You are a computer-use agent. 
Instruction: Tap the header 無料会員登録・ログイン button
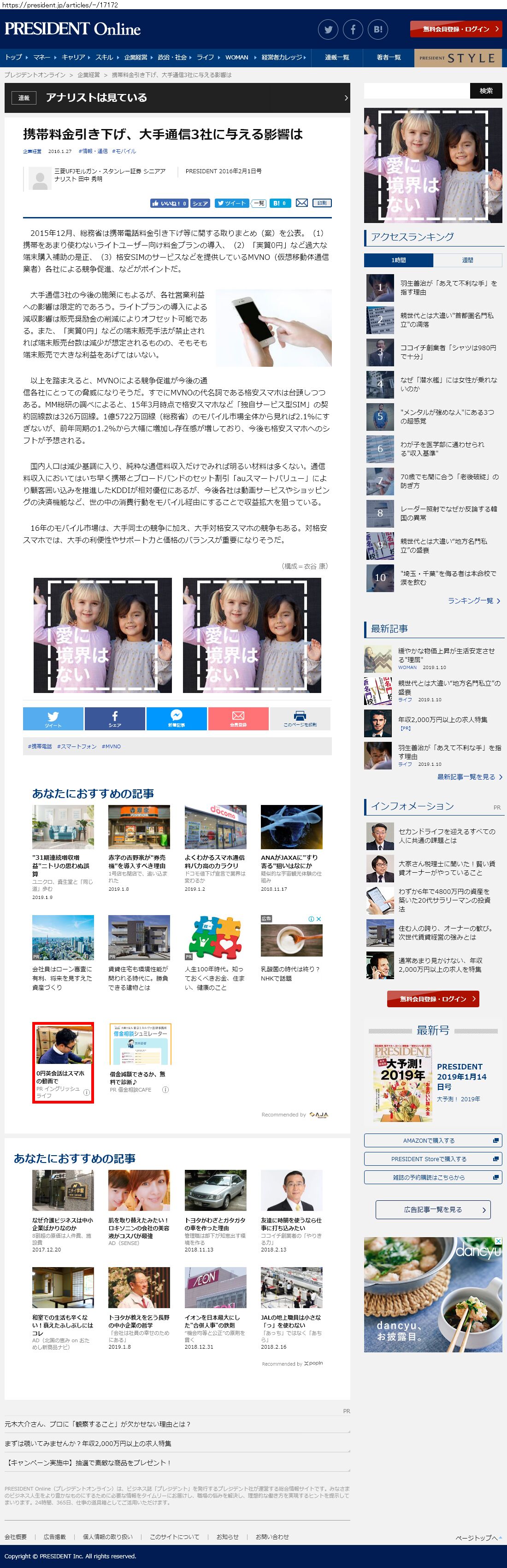coord(456,29)
